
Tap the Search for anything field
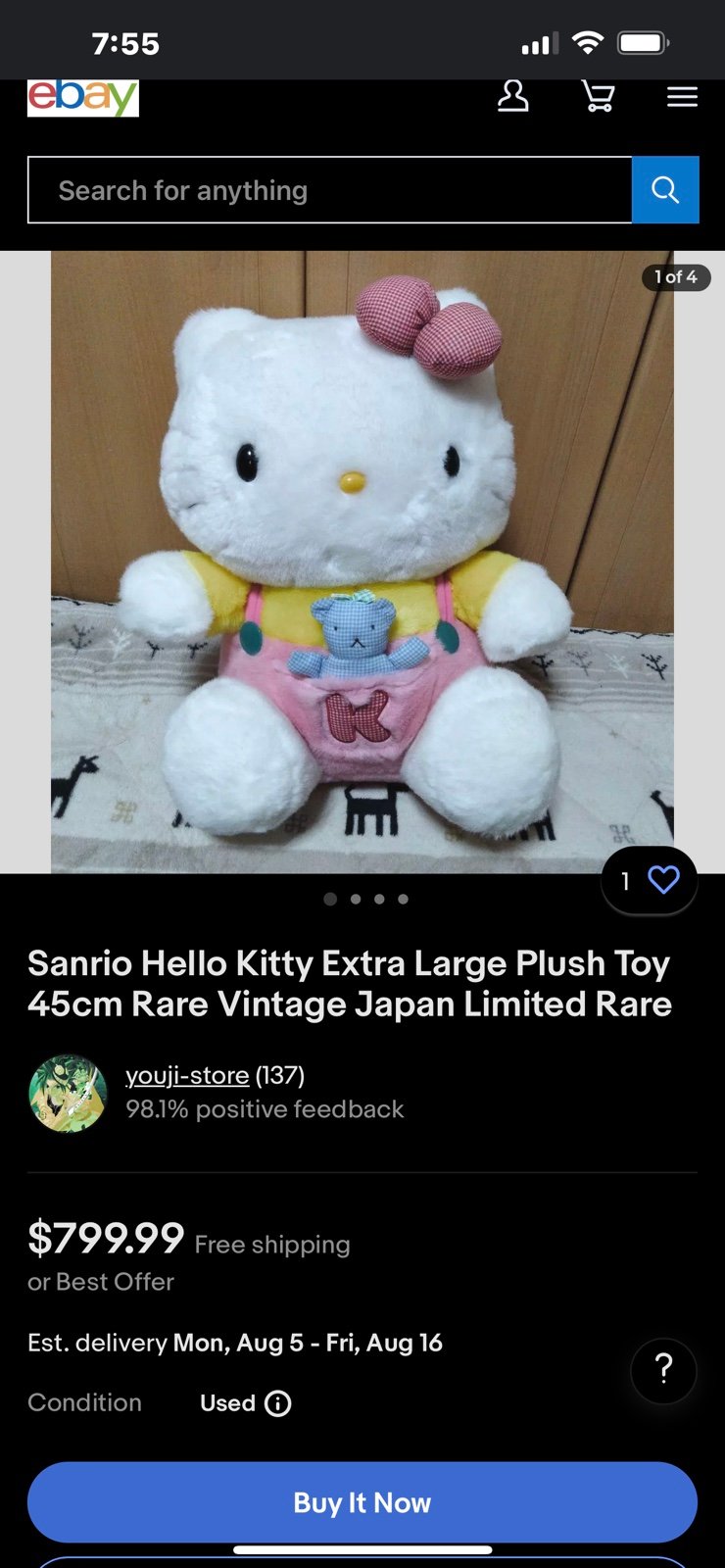pyautogui.click(x=330, y=190)
